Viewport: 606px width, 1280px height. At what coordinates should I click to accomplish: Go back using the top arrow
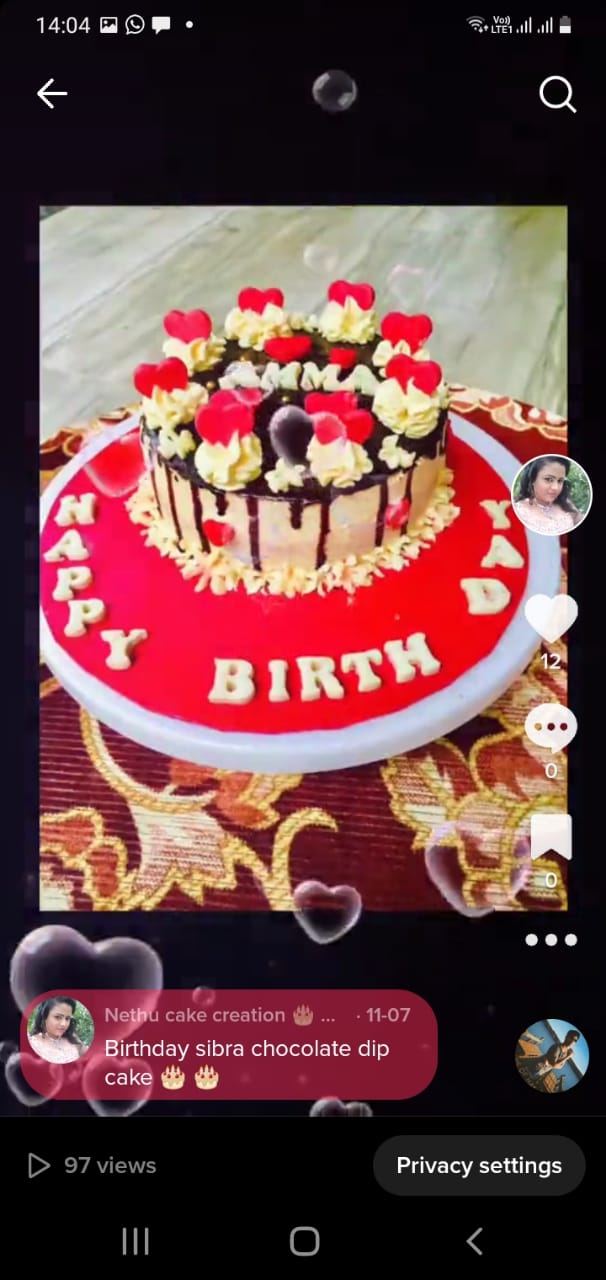click(x=52, y=94)
